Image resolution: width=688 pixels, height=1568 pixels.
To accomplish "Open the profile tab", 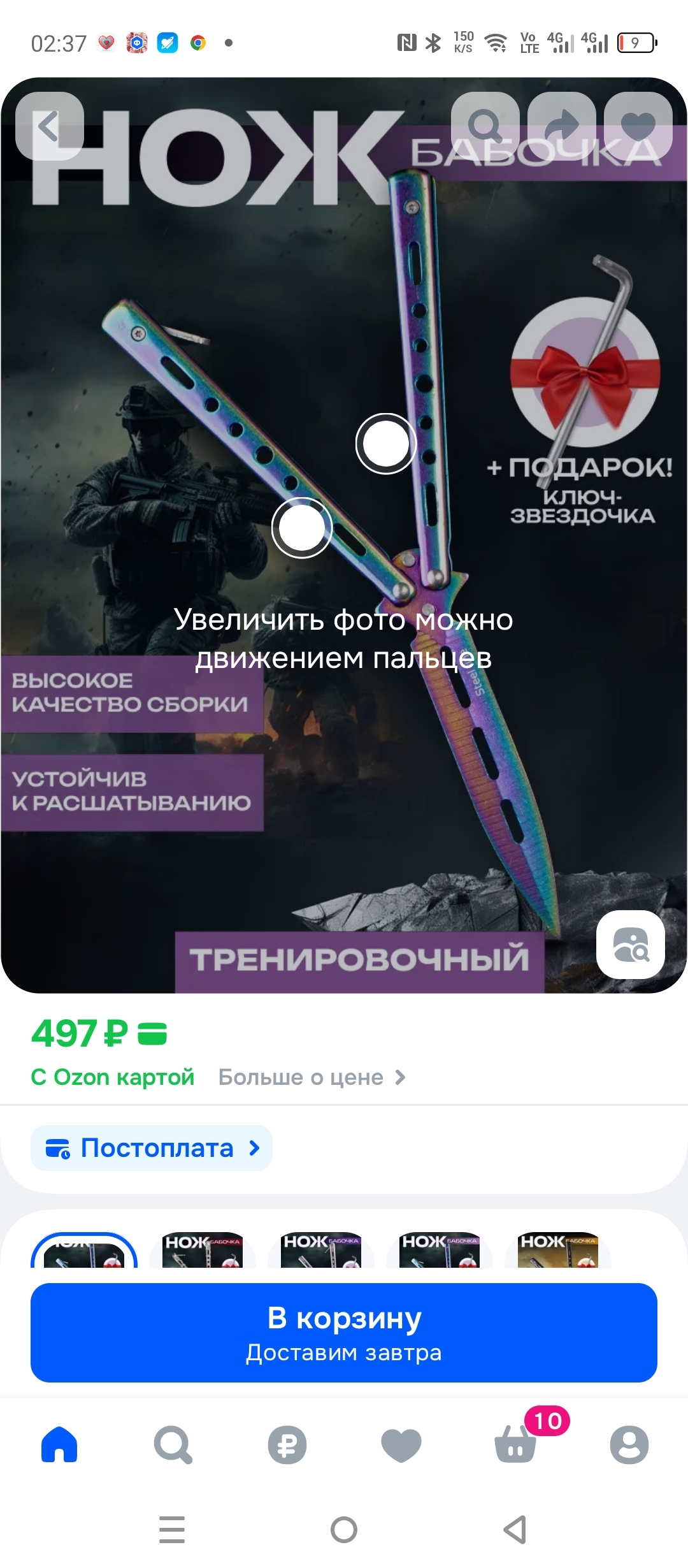I will (629, 1444).
